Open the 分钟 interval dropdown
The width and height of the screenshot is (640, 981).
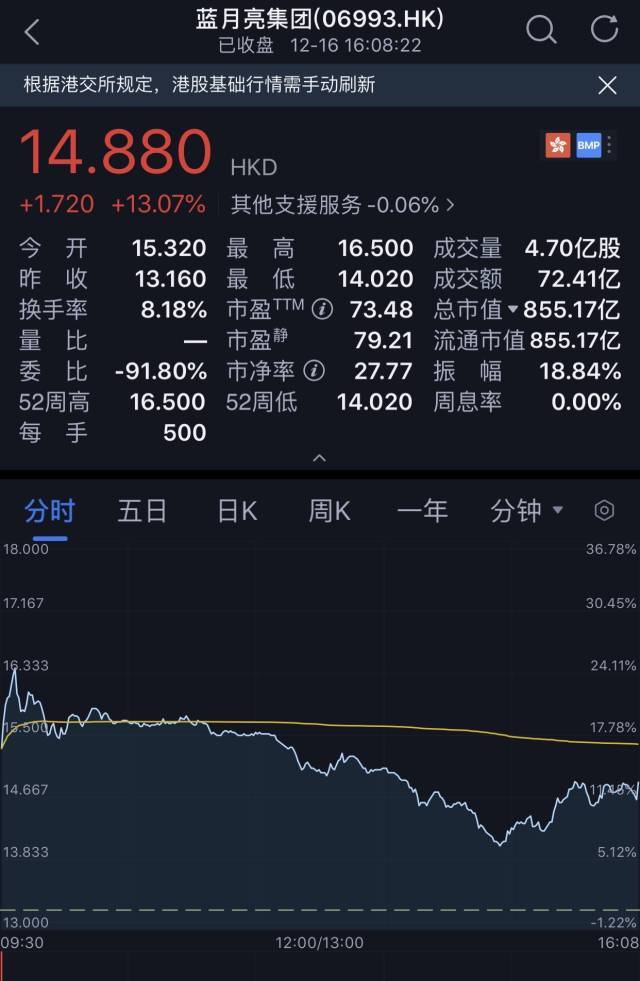[x=526, y=511]
